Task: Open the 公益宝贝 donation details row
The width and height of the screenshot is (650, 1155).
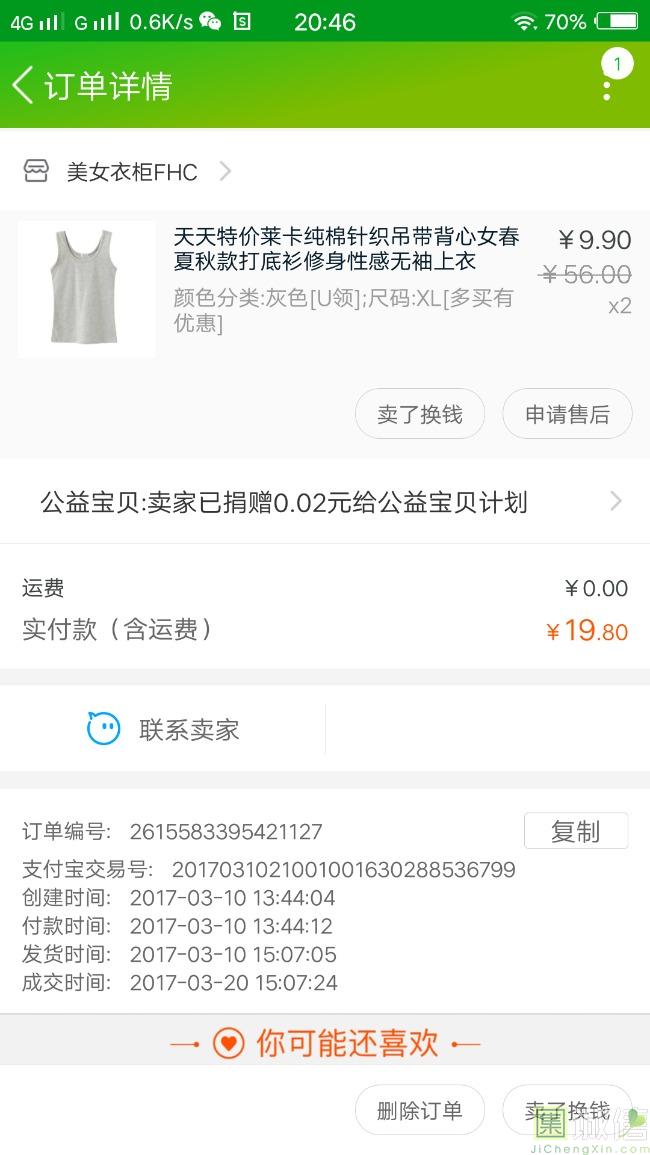Action: tap(325, 502)
